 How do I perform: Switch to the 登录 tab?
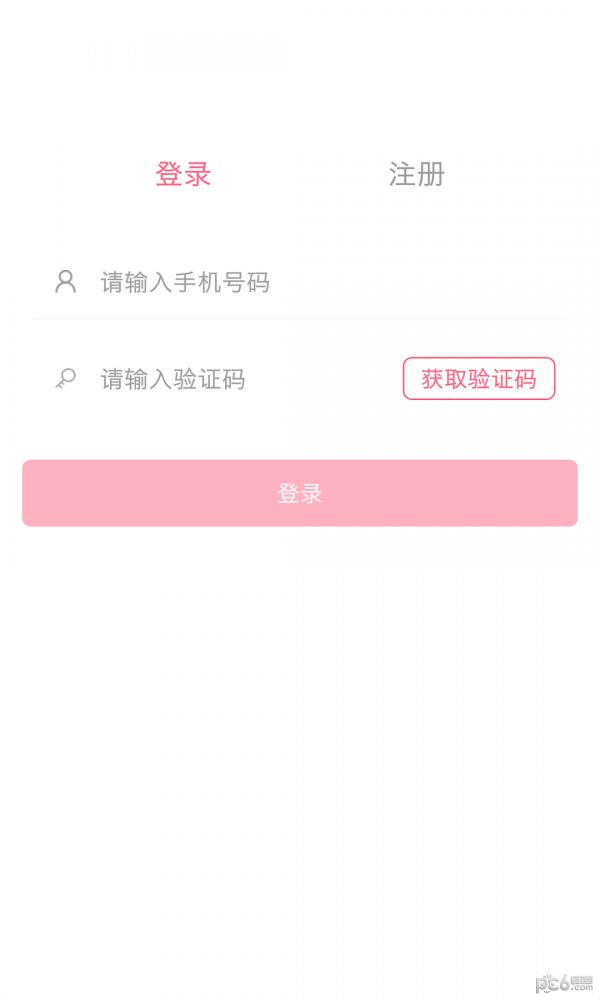click(x=183, y=174)
